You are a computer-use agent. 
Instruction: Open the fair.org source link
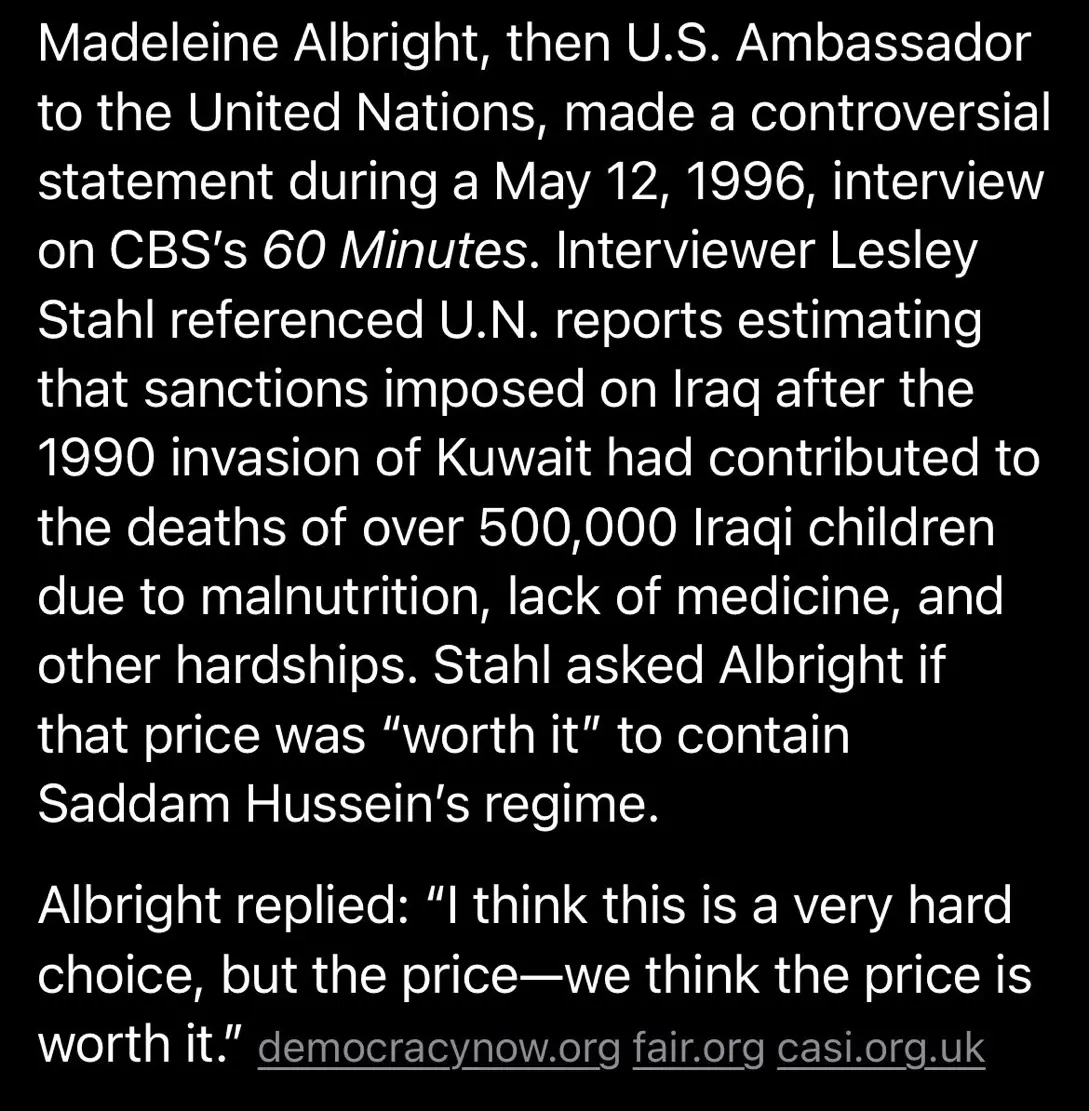tap(698, 1050)
